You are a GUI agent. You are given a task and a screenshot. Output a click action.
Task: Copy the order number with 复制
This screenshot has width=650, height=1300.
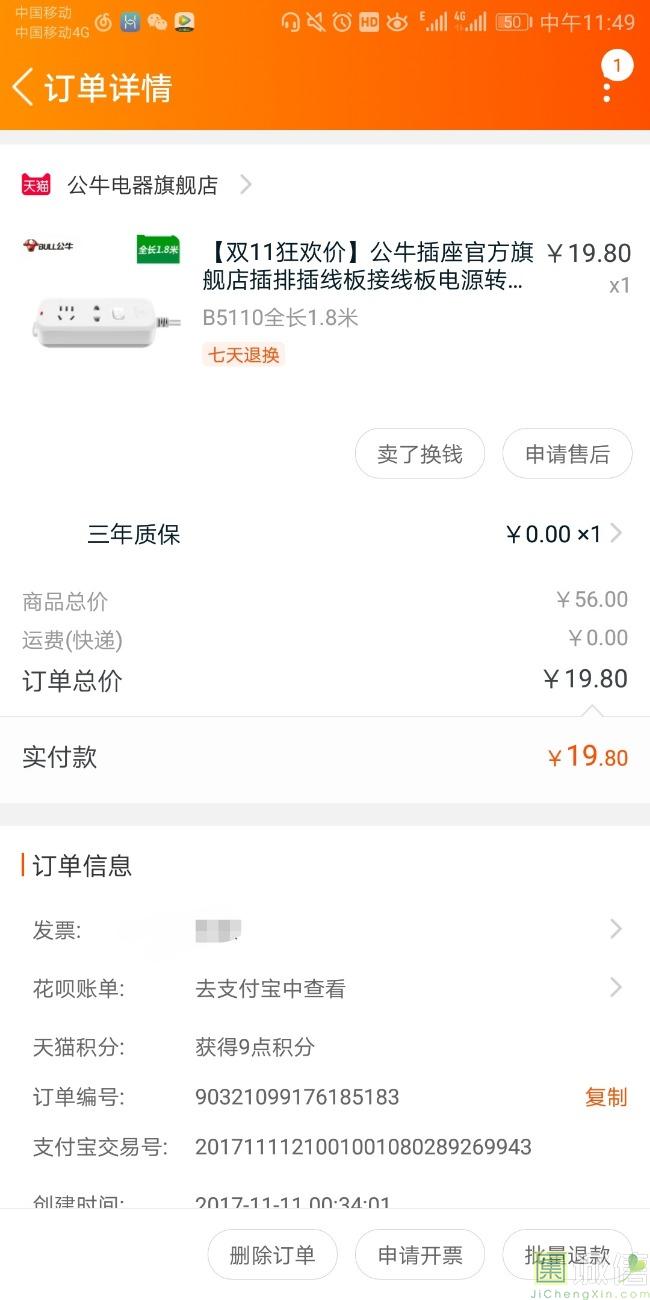(x=606, y=1097)
